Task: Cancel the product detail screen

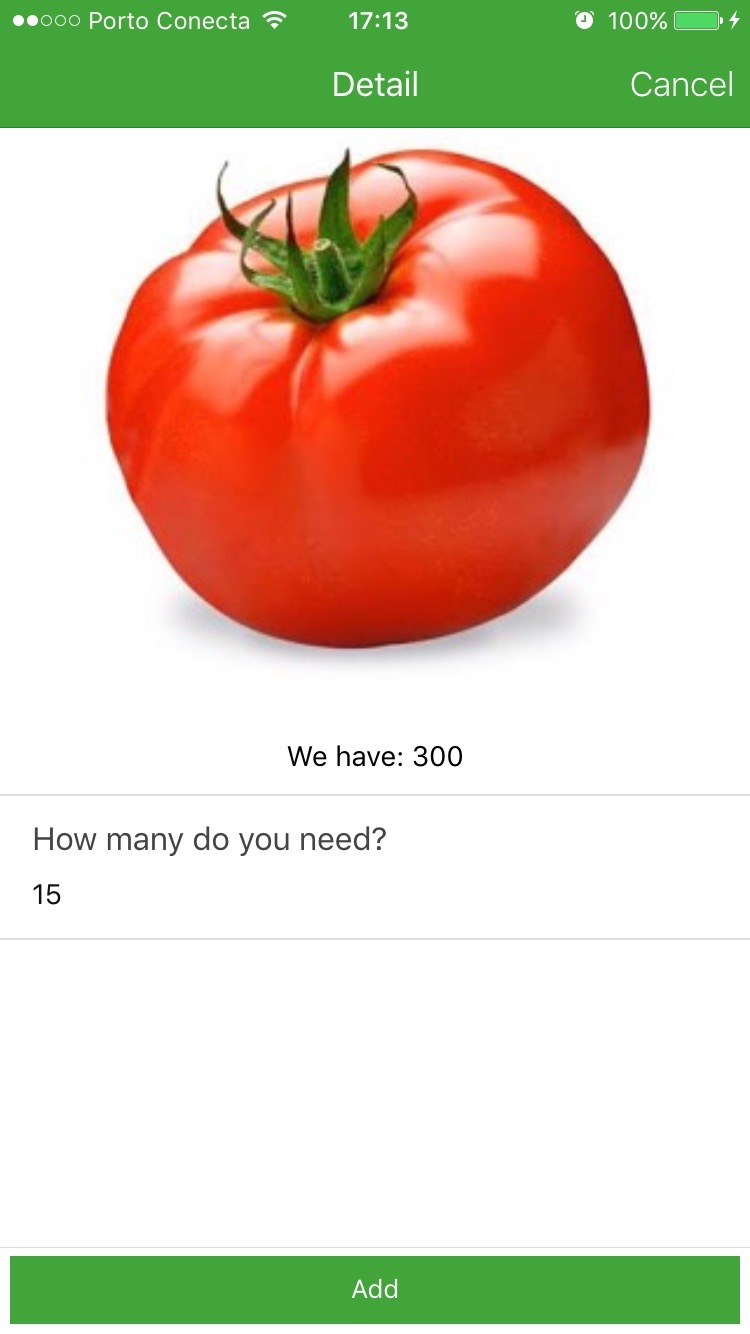Action: 681,85
